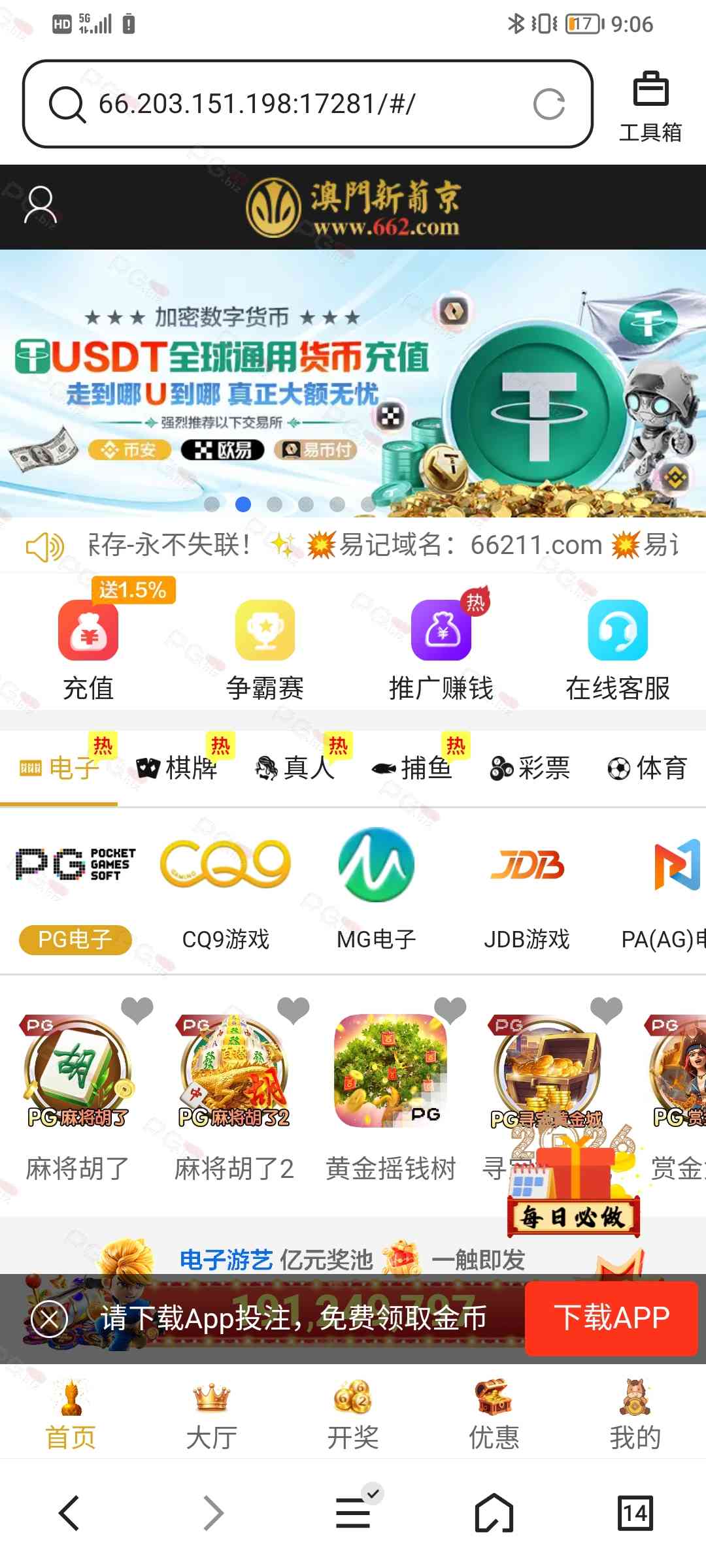
Task: Open 在线客服 online customer service
Action: pos(618,649)
